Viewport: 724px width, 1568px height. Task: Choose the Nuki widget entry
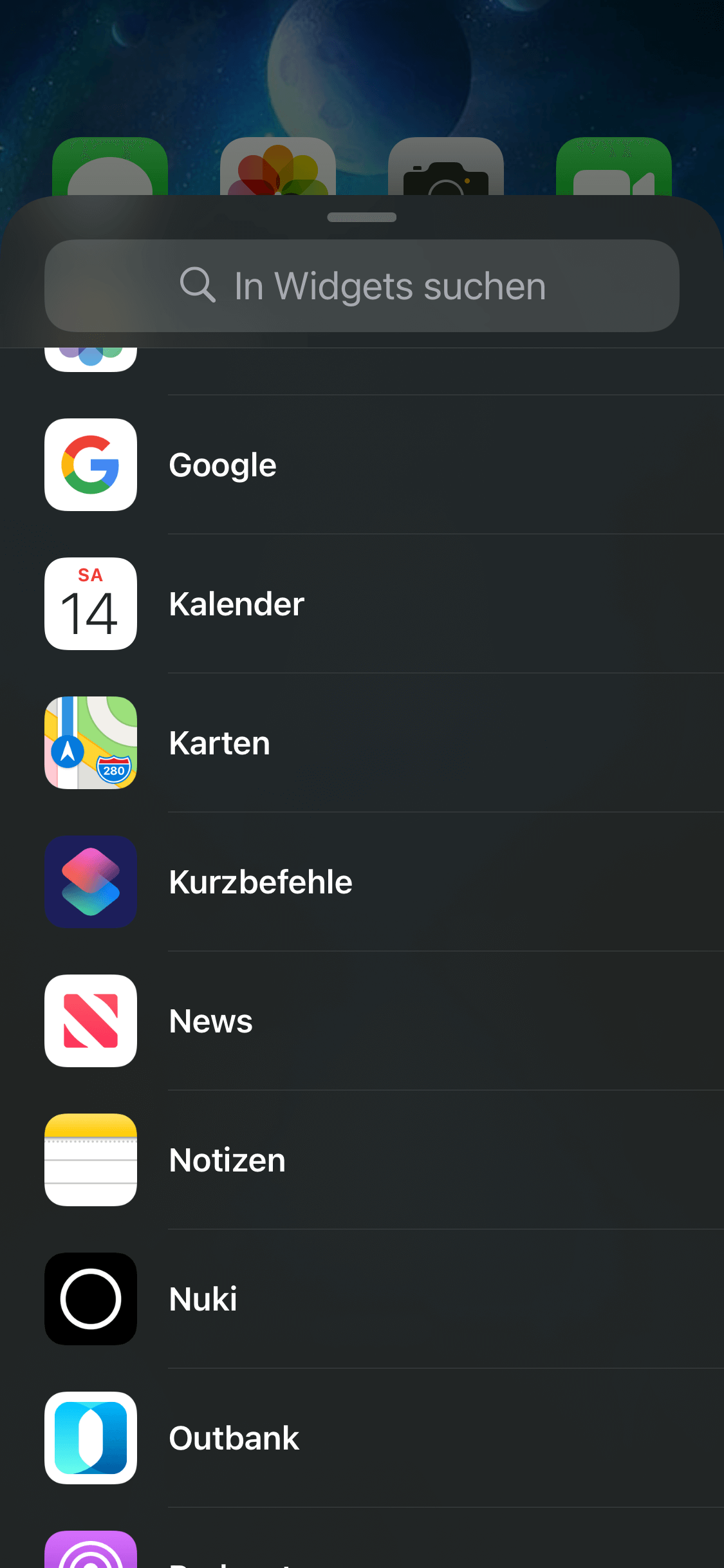click(203, 1299)
